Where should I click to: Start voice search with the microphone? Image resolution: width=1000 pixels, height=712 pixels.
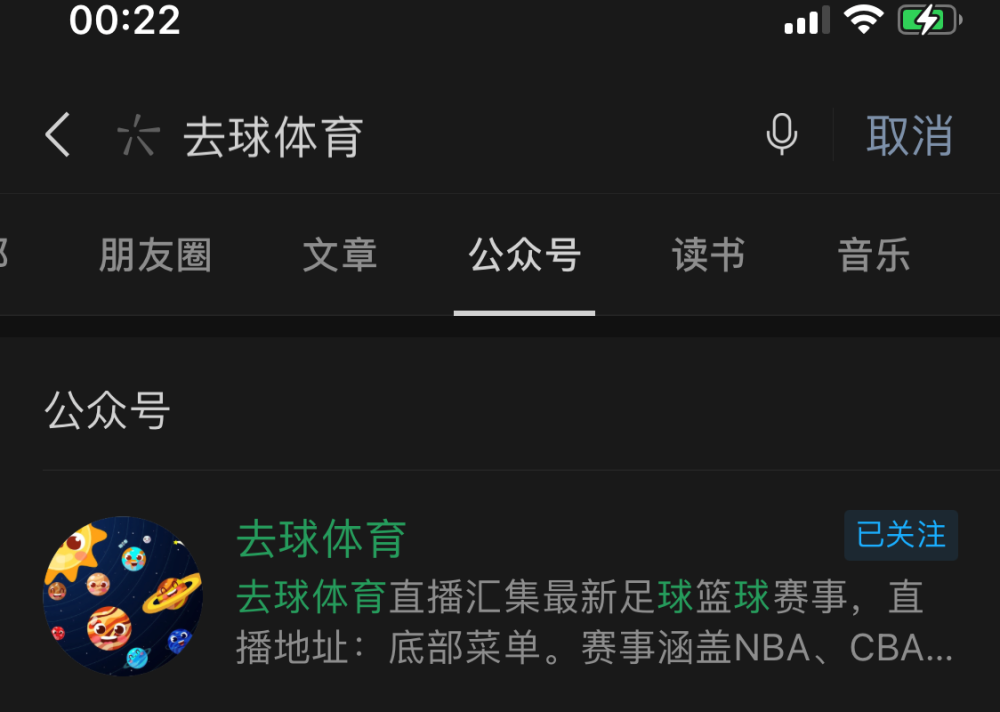(x=781, y=135)
